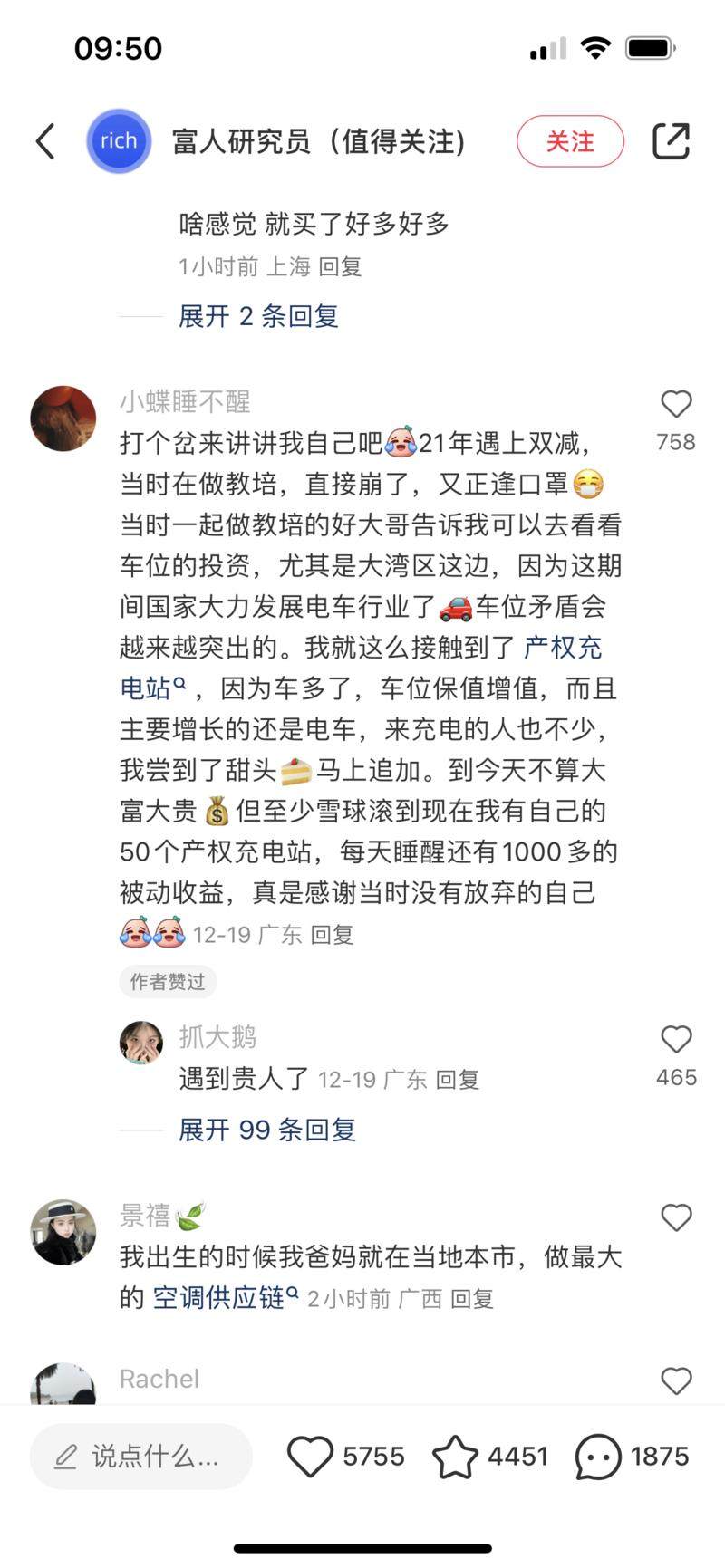
Task: Open the 产权充电站 search link
Action: click(x=562, y=648)
